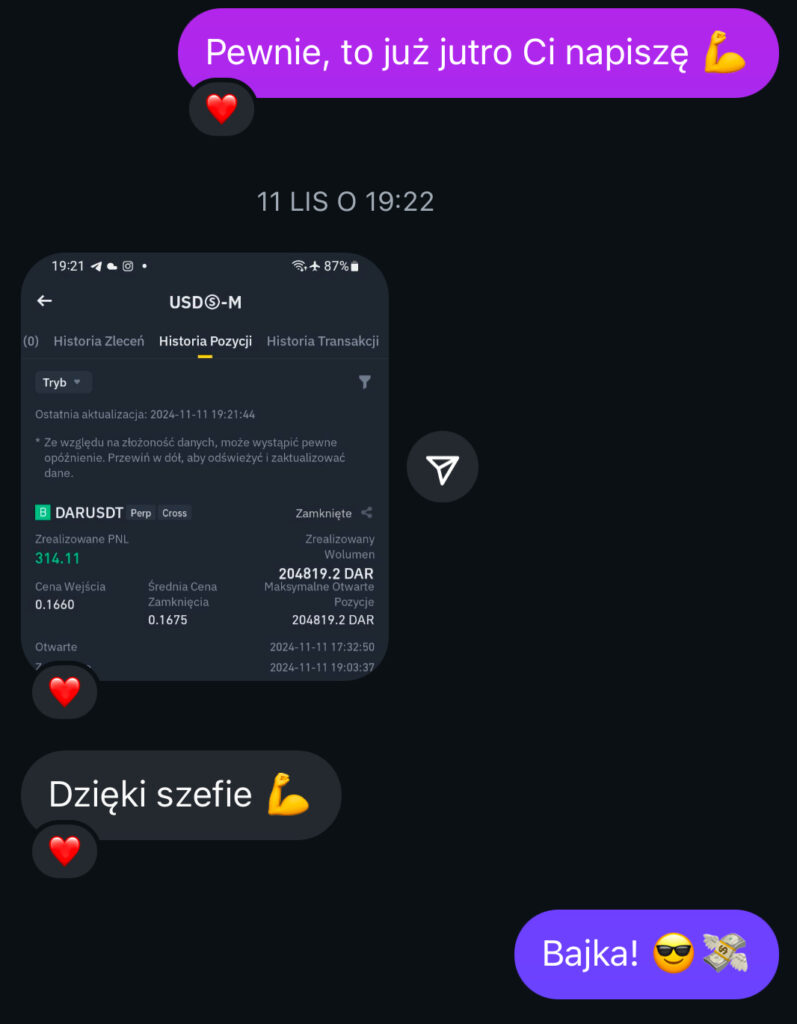View heart reaction on 'Dzięki szefie' message
797x1024 pixels.
[x=64, y=851]
